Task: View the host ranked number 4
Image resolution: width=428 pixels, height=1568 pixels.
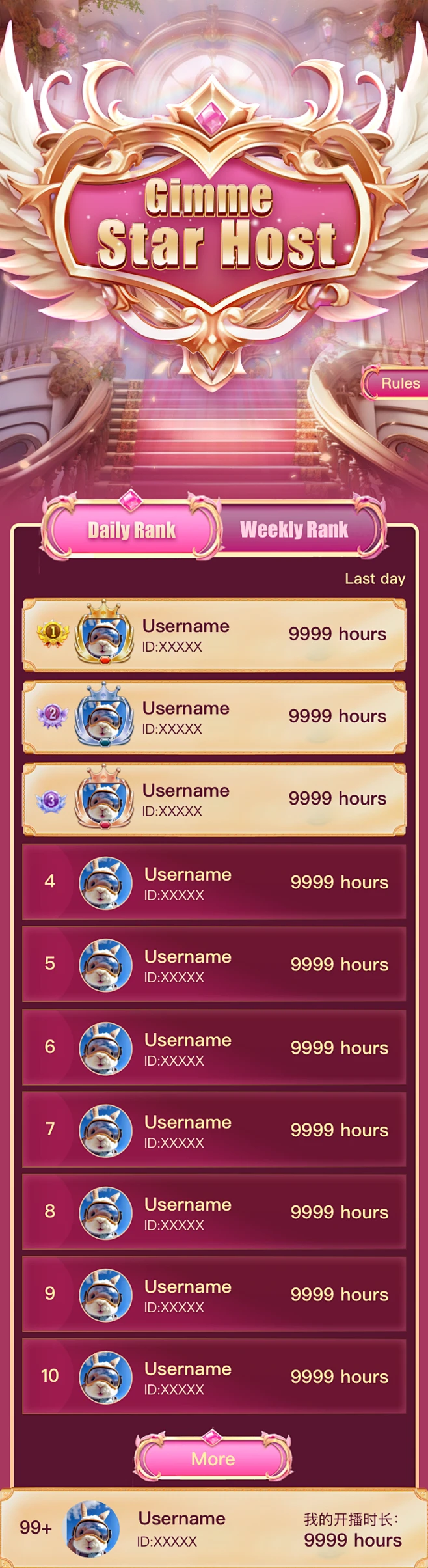Action: pos(214,883)
